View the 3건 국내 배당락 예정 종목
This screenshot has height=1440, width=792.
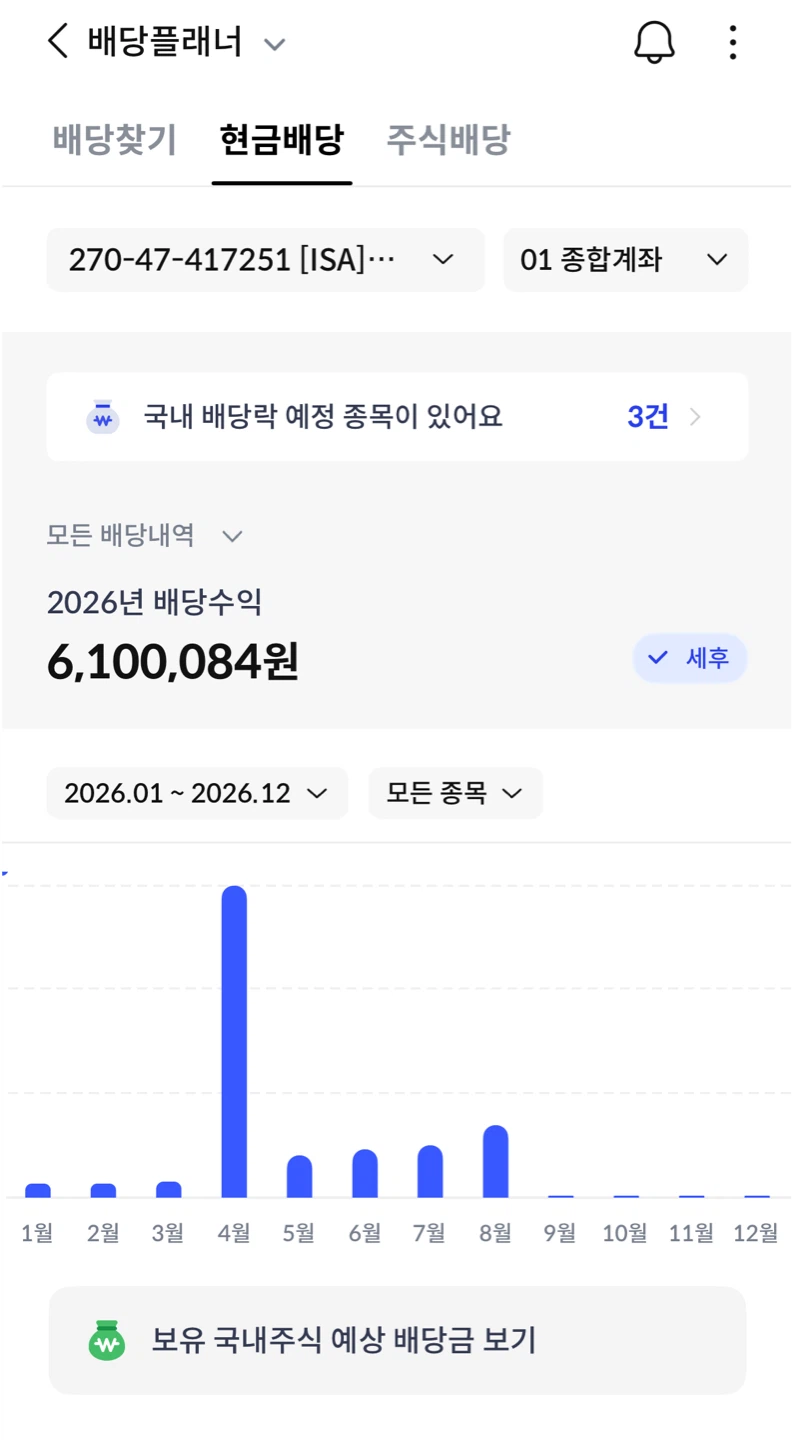point(397,417)
